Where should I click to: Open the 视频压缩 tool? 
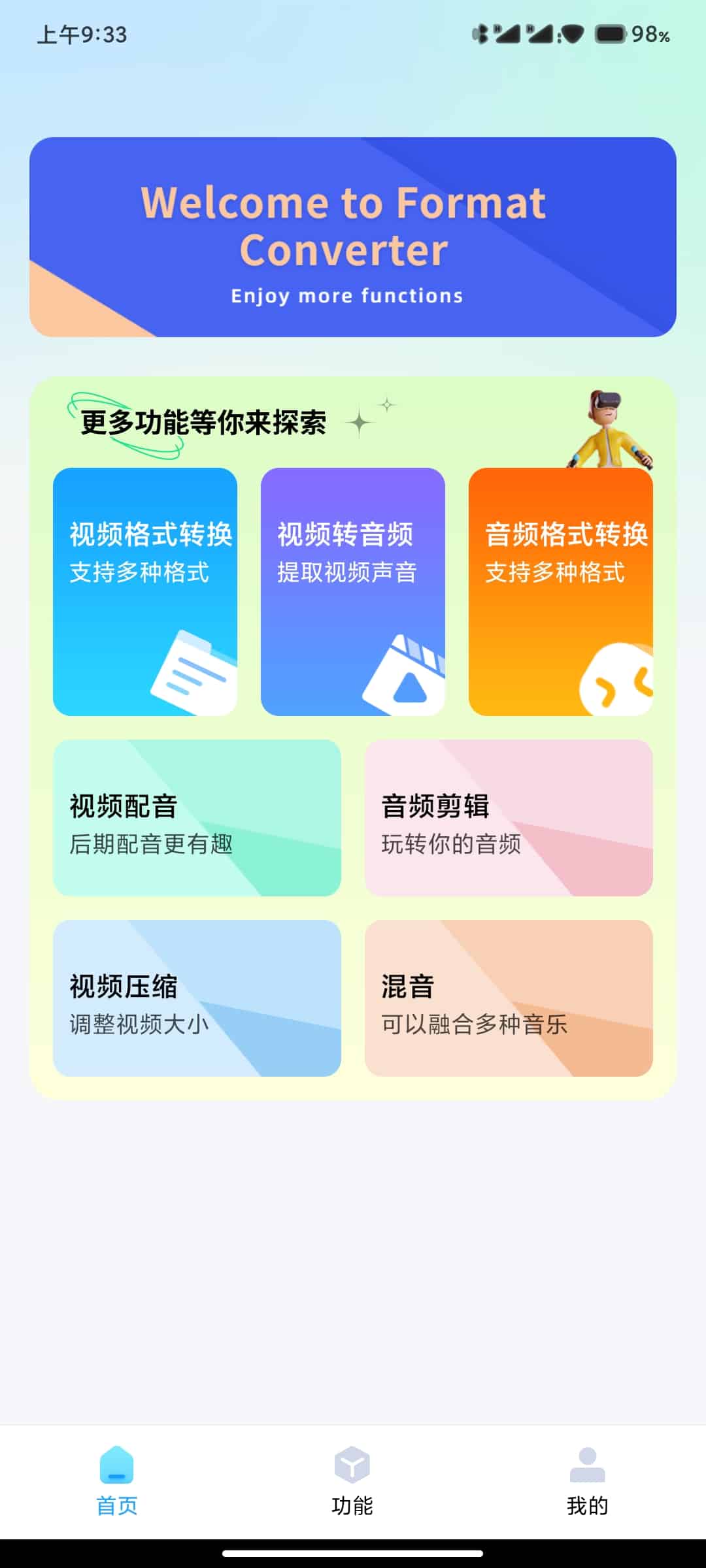click(x=197, y=998)
